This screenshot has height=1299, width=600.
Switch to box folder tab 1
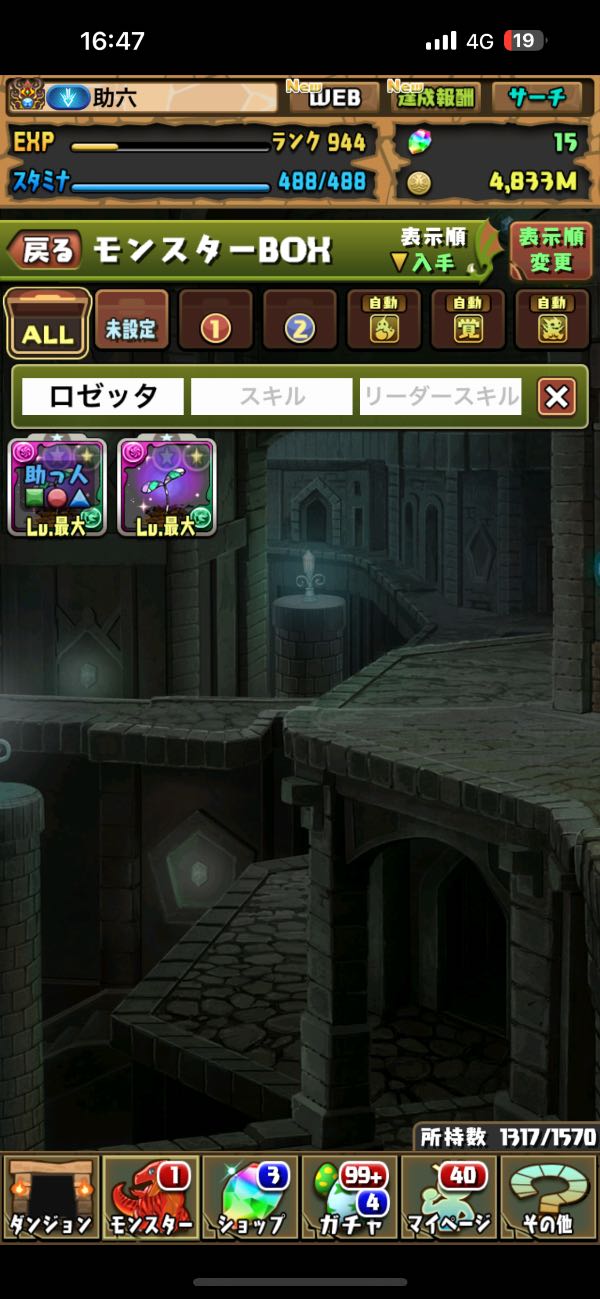[x=215, y=322]
